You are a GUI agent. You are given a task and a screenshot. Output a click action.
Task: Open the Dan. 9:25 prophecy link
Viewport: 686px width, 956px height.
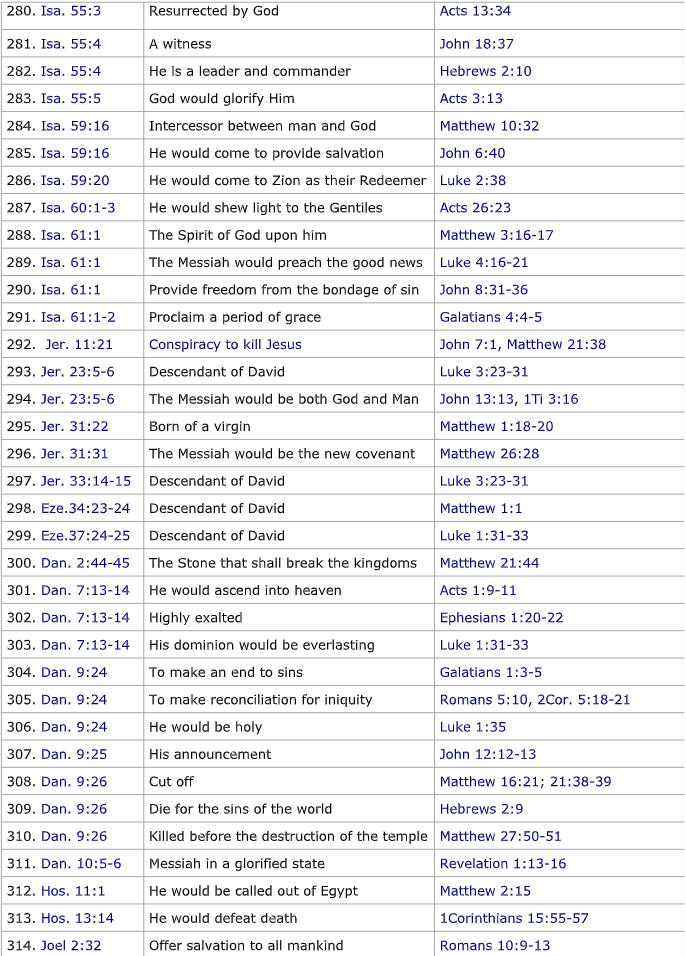(74, 754)
